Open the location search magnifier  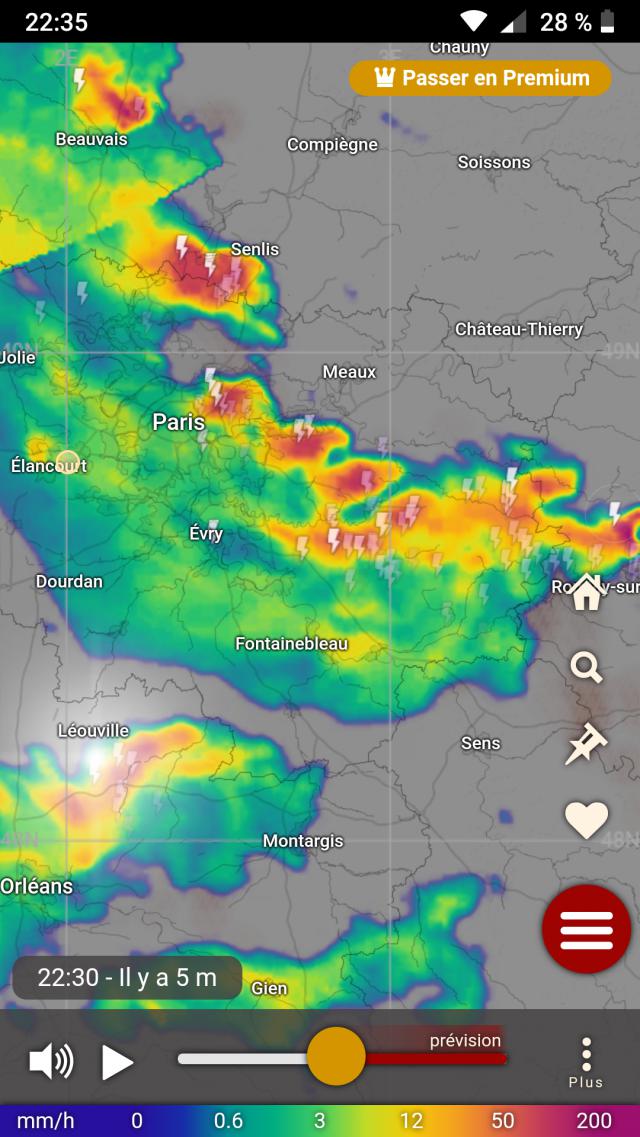click(x=586, y=667)
